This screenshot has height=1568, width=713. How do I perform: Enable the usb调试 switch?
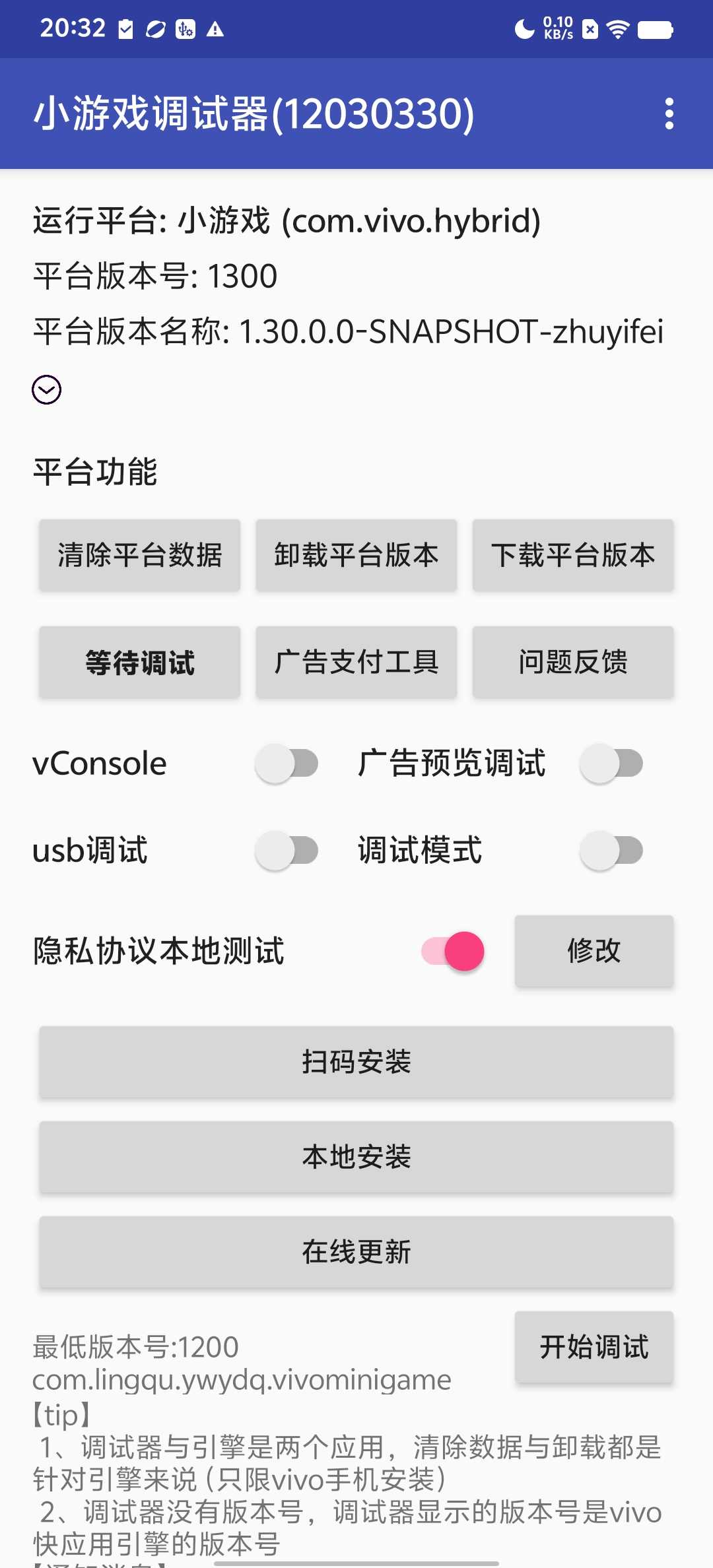coord(287,850)
